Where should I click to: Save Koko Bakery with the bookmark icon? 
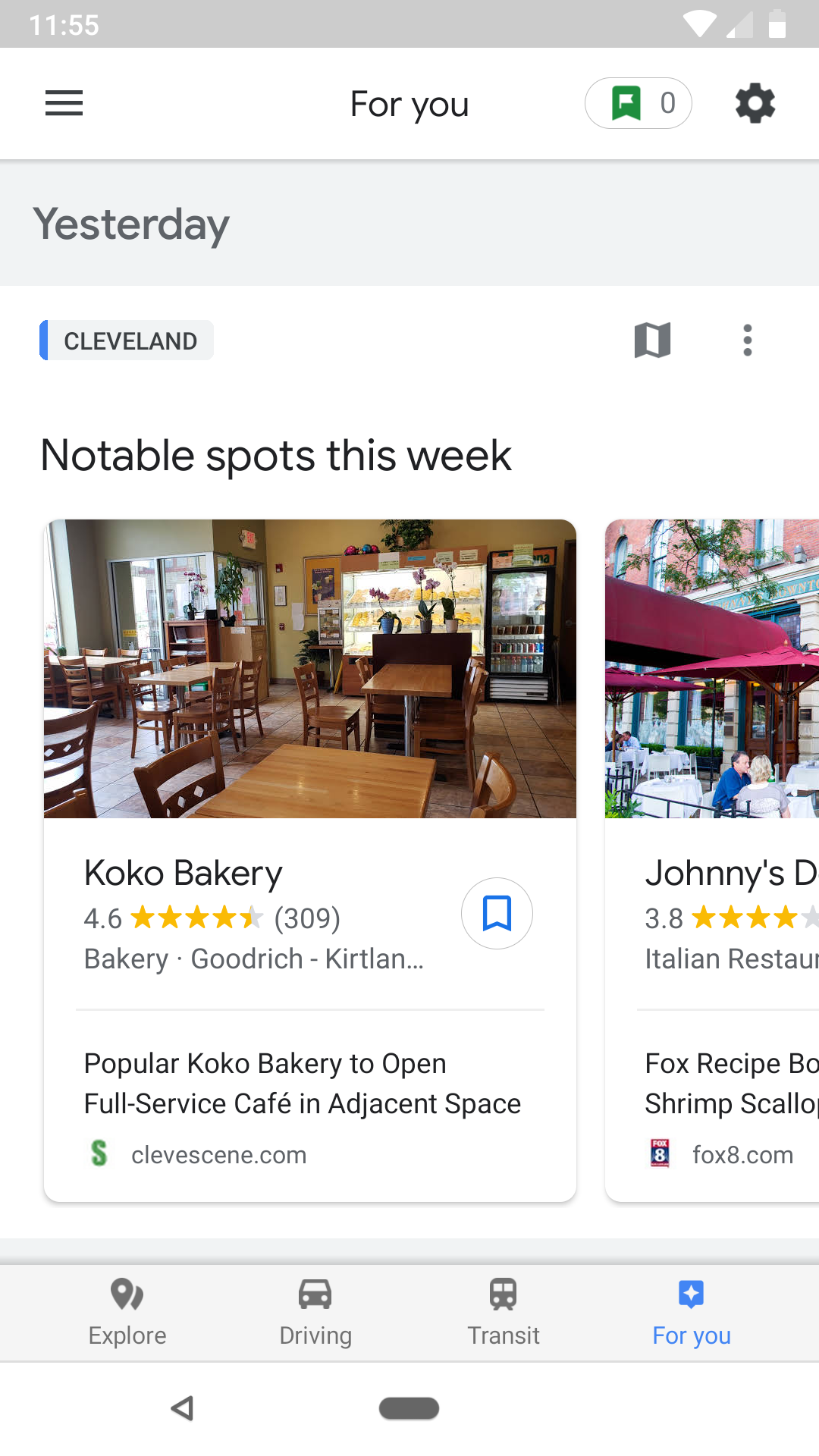[x=497, y=914]
